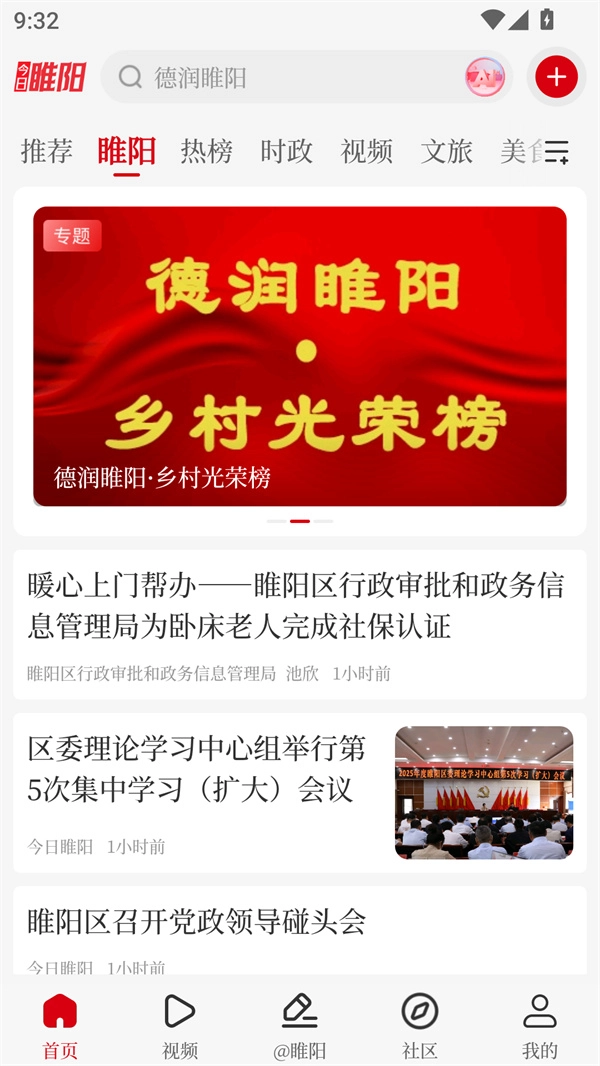Tap the red plus button
This screenshot has width=600, height=1066.
(x=557, y=77)
